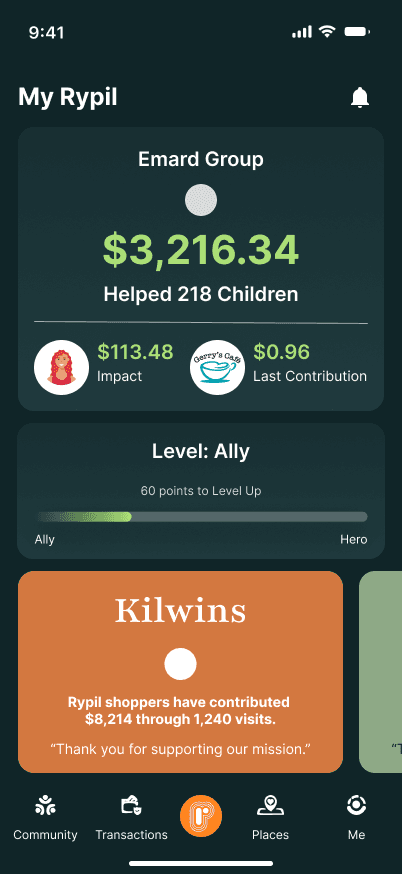
Task: Open the green card beside Kilwins
Action: pos(380,672)
